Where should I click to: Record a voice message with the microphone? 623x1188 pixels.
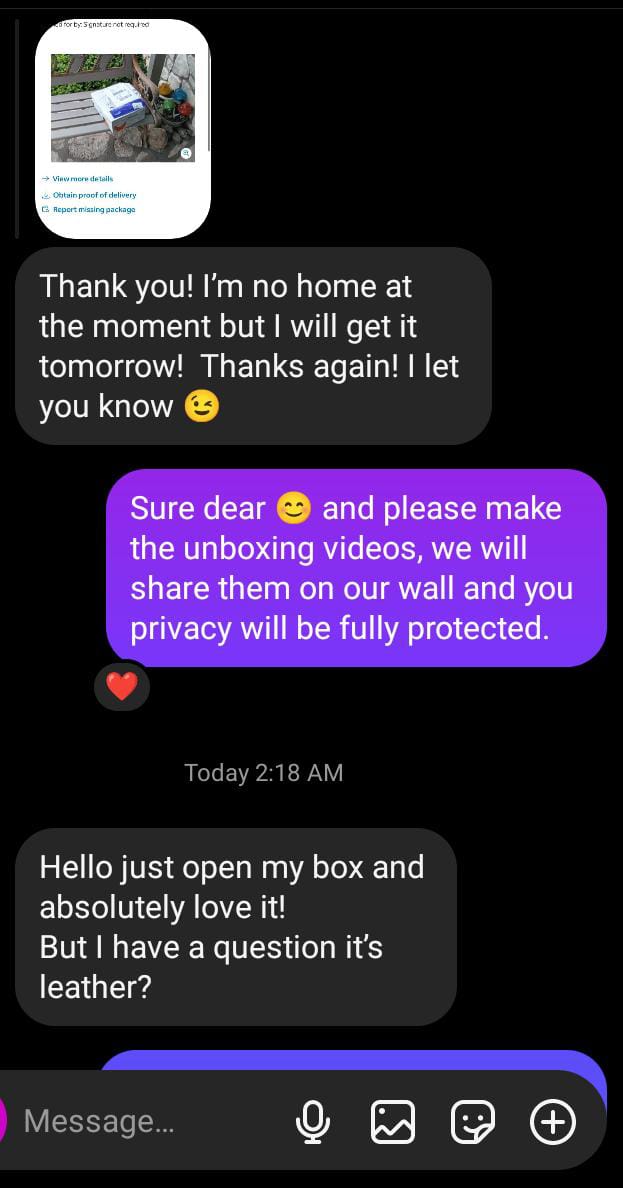click(x=312, y=1121)
